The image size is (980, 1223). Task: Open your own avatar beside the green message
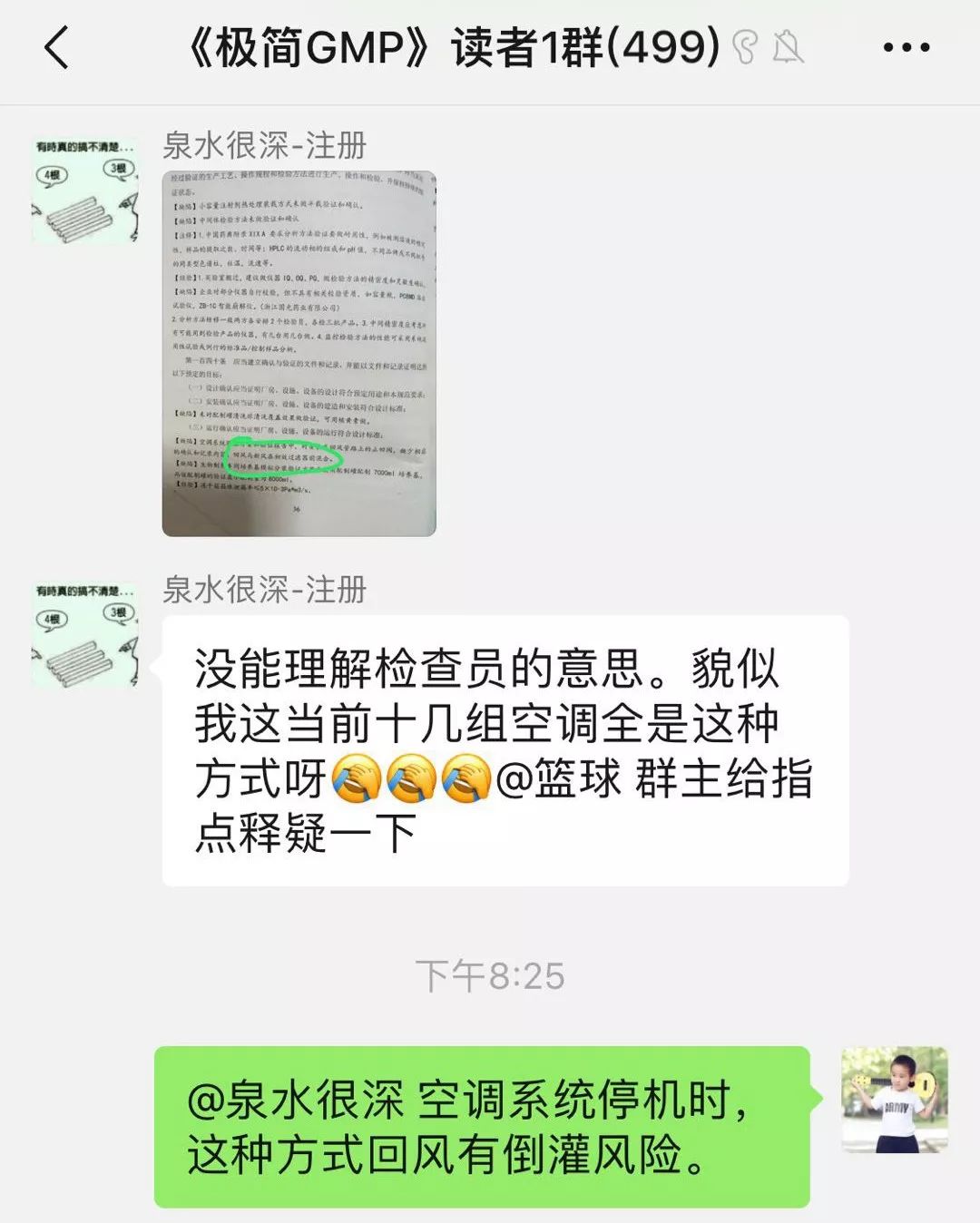894,1100
